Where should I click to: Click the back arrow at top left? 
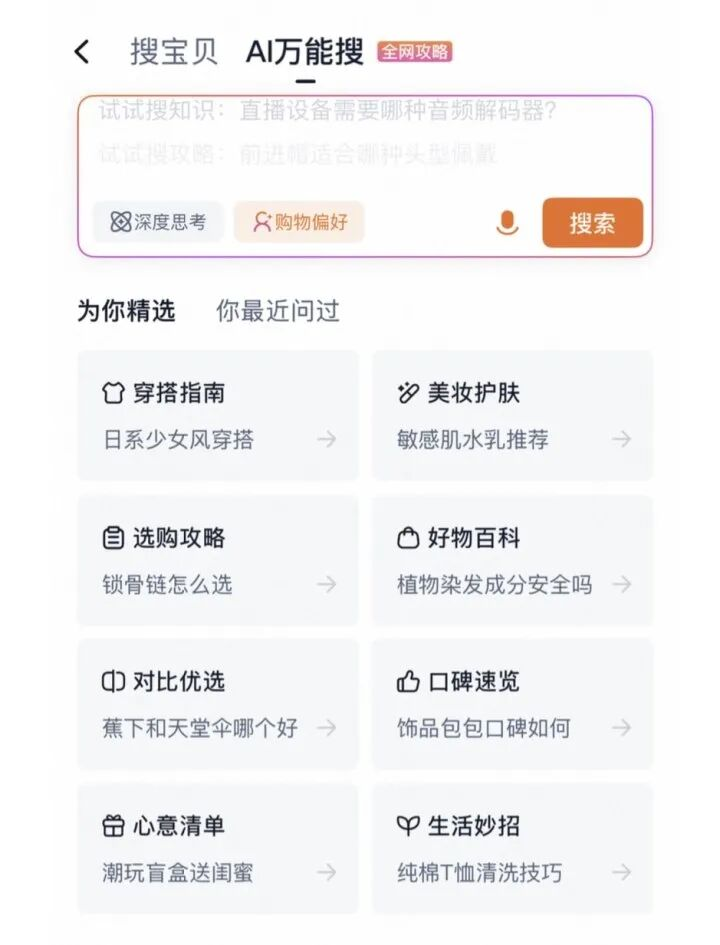[x=80, y=50]
